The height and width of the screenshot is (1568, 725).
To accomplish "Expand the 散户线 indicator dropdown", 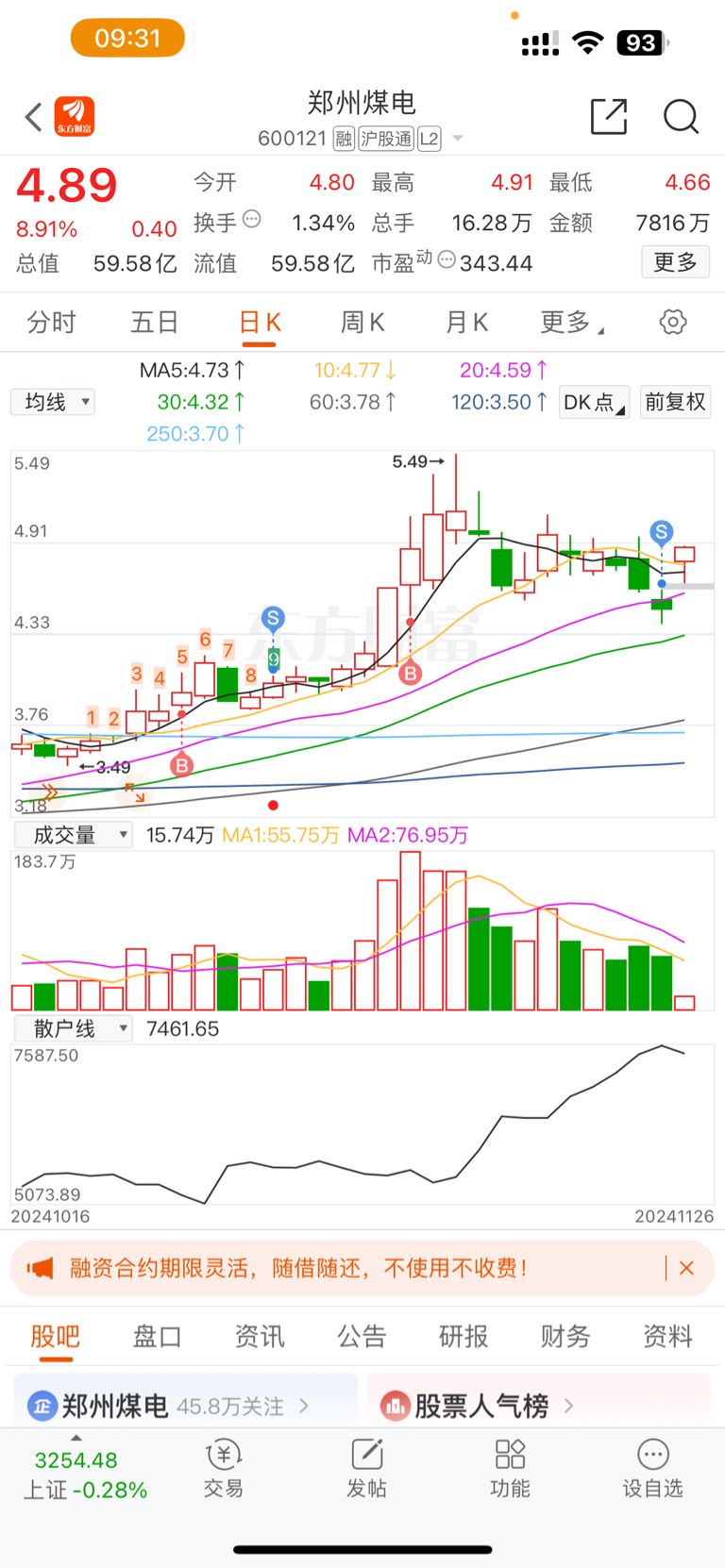I will pos(73,1028).
